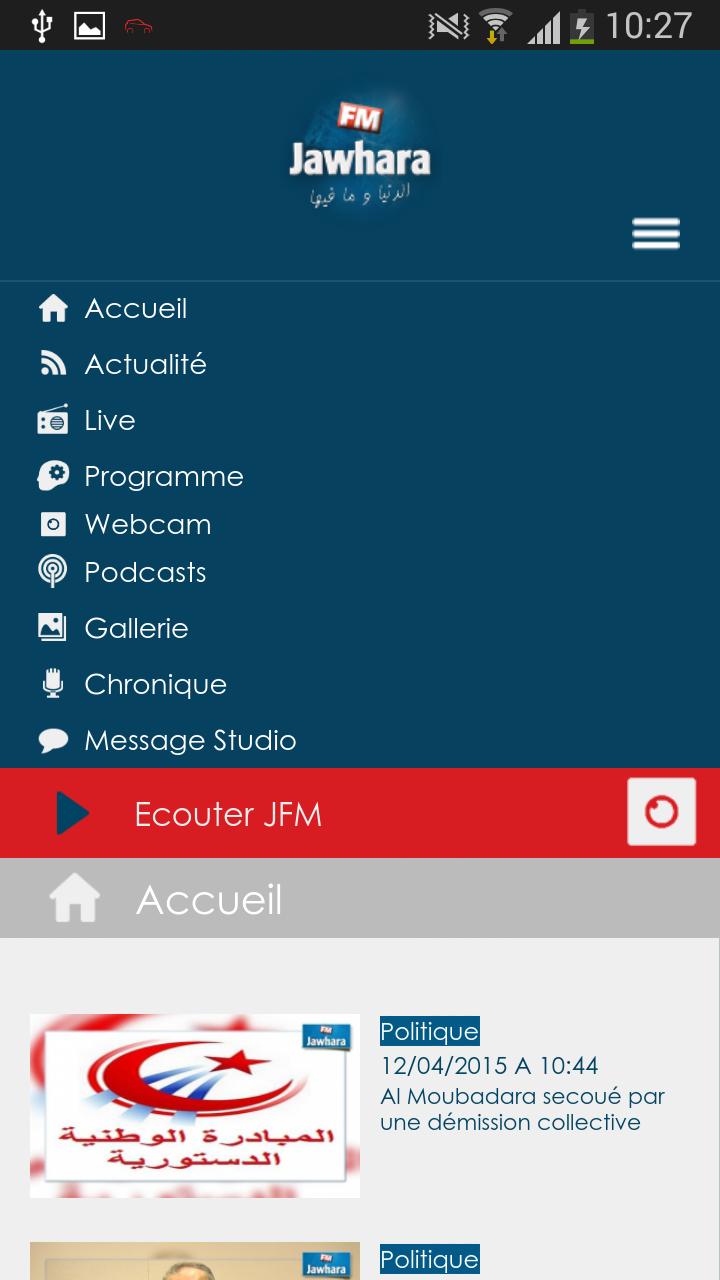Open Podcasts via its broadcast icon
Viewport: 720px width, 1280px height.
(51, 571)
